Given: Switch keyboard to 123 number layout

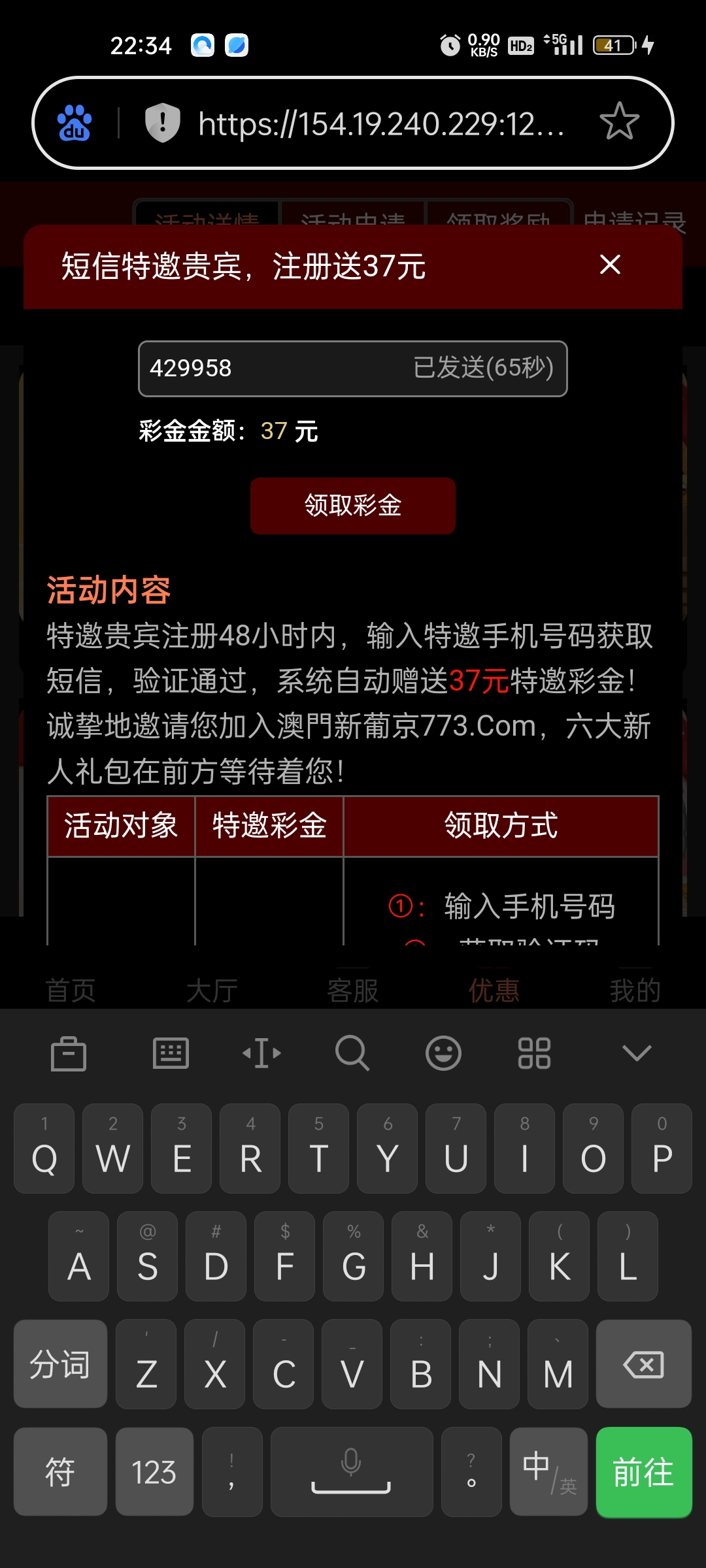Looking at the screenshot, I should coord(154,1473).
